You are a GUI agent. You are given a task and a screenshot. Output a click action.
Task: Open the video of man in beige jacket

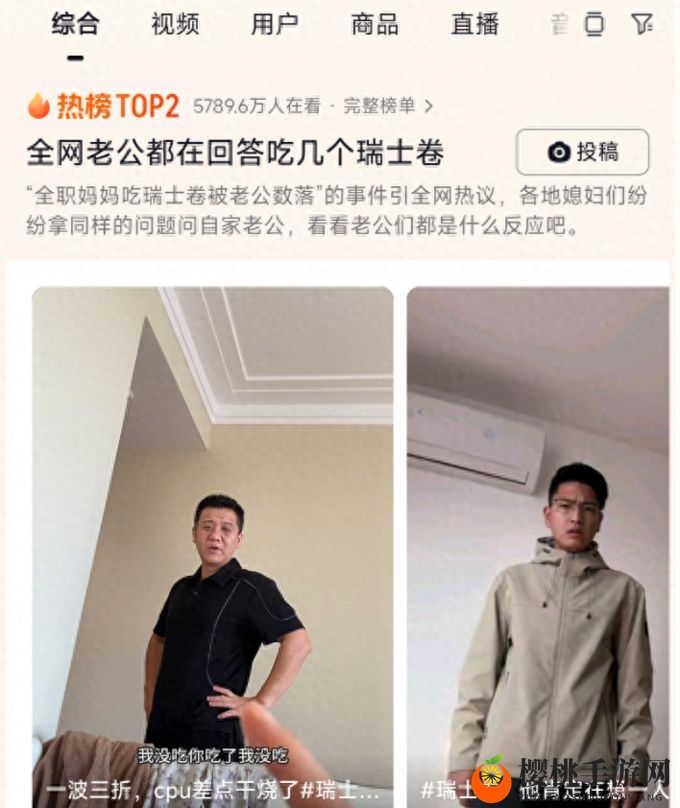click(538, 540)
